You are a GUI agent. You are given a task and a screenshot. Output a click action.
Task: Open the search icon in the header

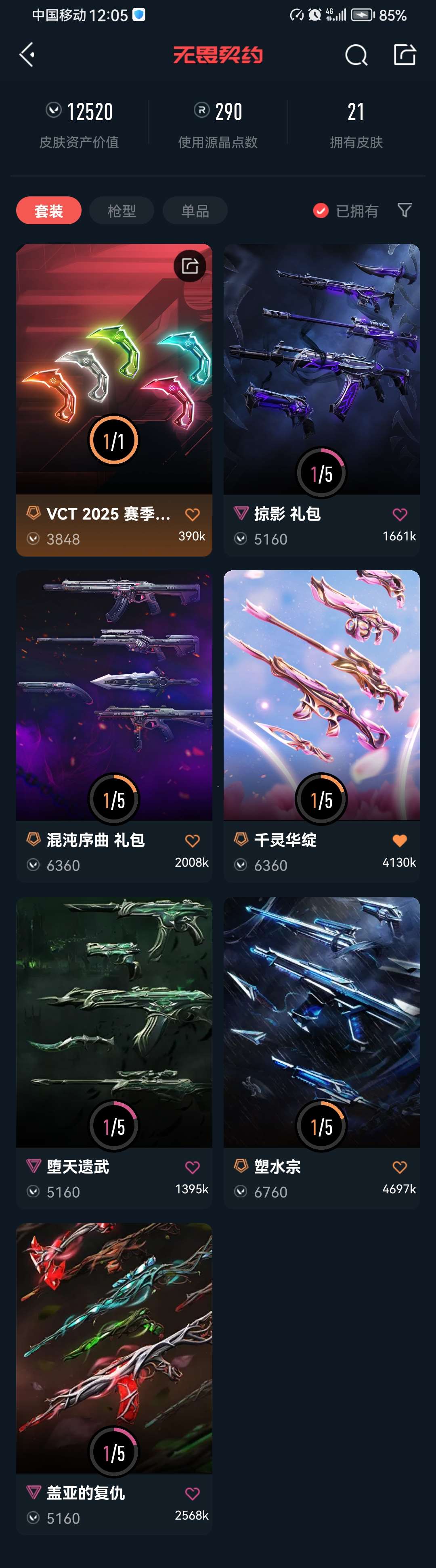[356, 55]
